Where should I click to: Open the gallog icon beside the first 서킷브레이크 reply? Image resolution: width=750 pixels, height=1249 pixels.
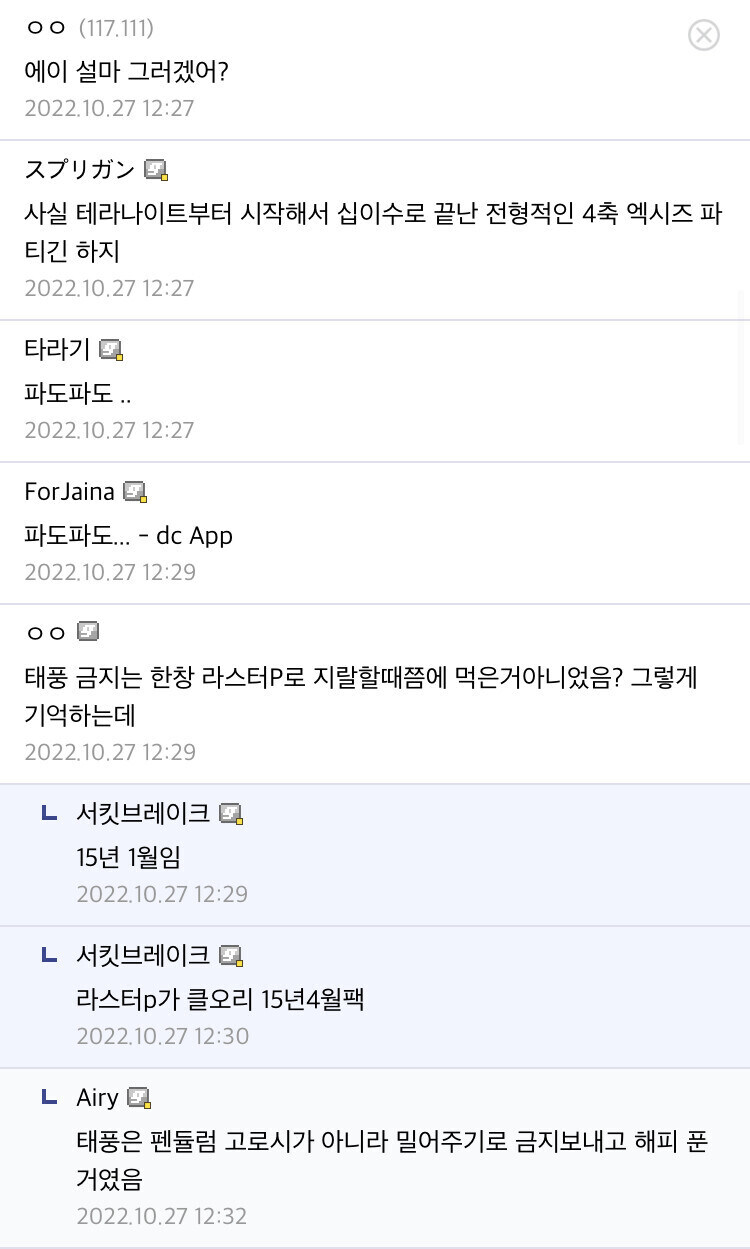231,814
